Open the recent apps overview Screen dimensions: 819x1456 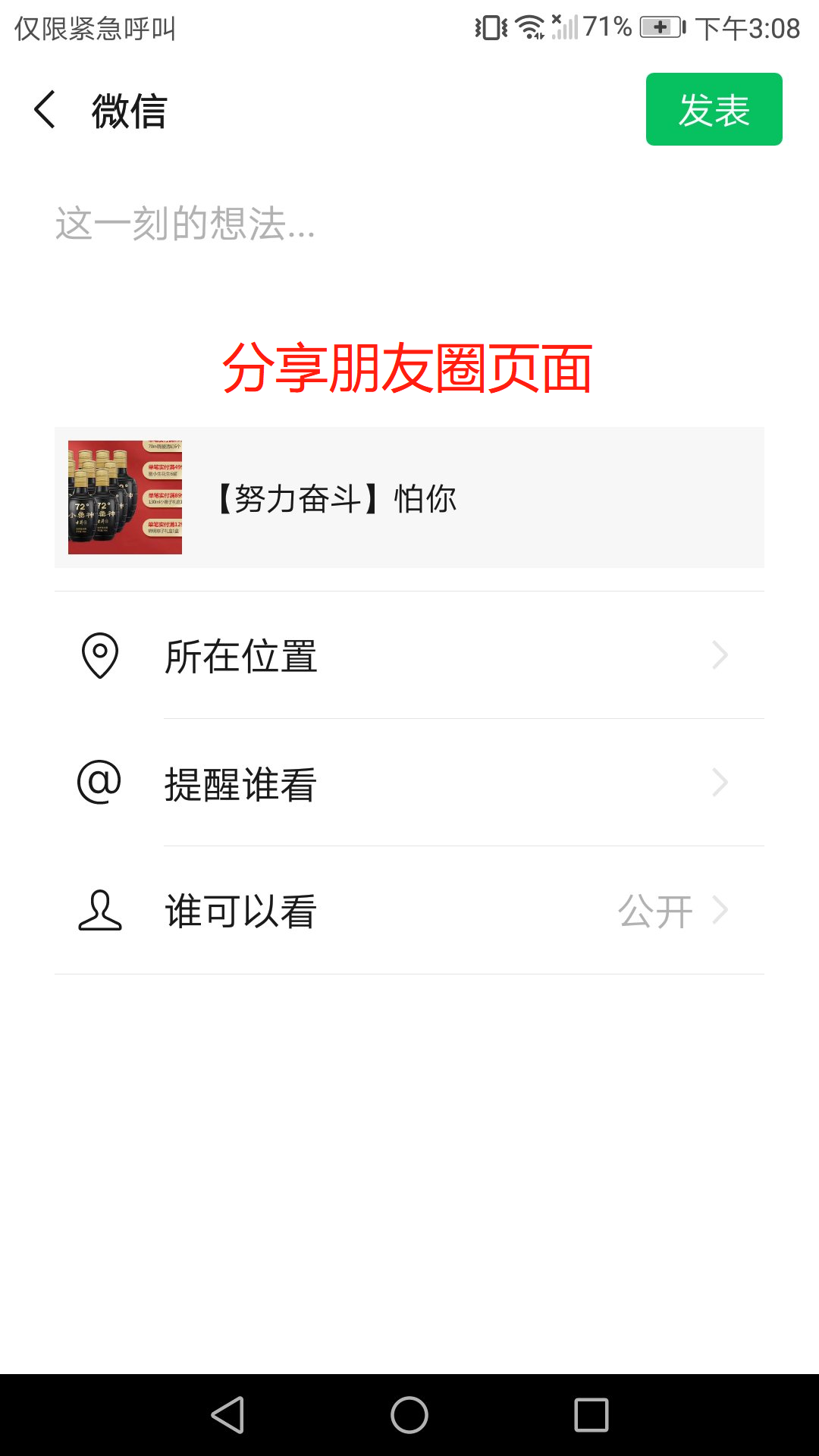tap(591, 1415)
